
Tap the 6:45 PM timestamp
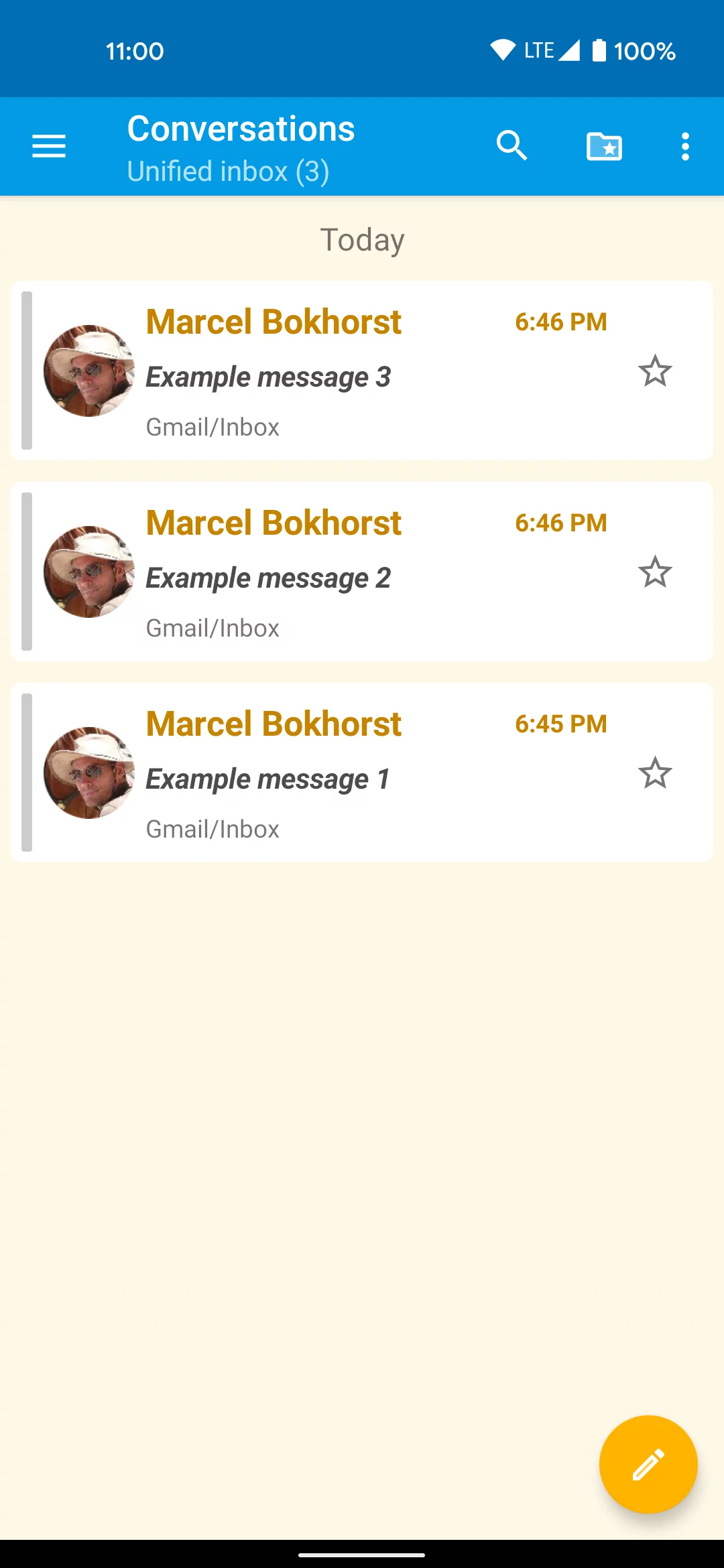[x=560, y=724]
